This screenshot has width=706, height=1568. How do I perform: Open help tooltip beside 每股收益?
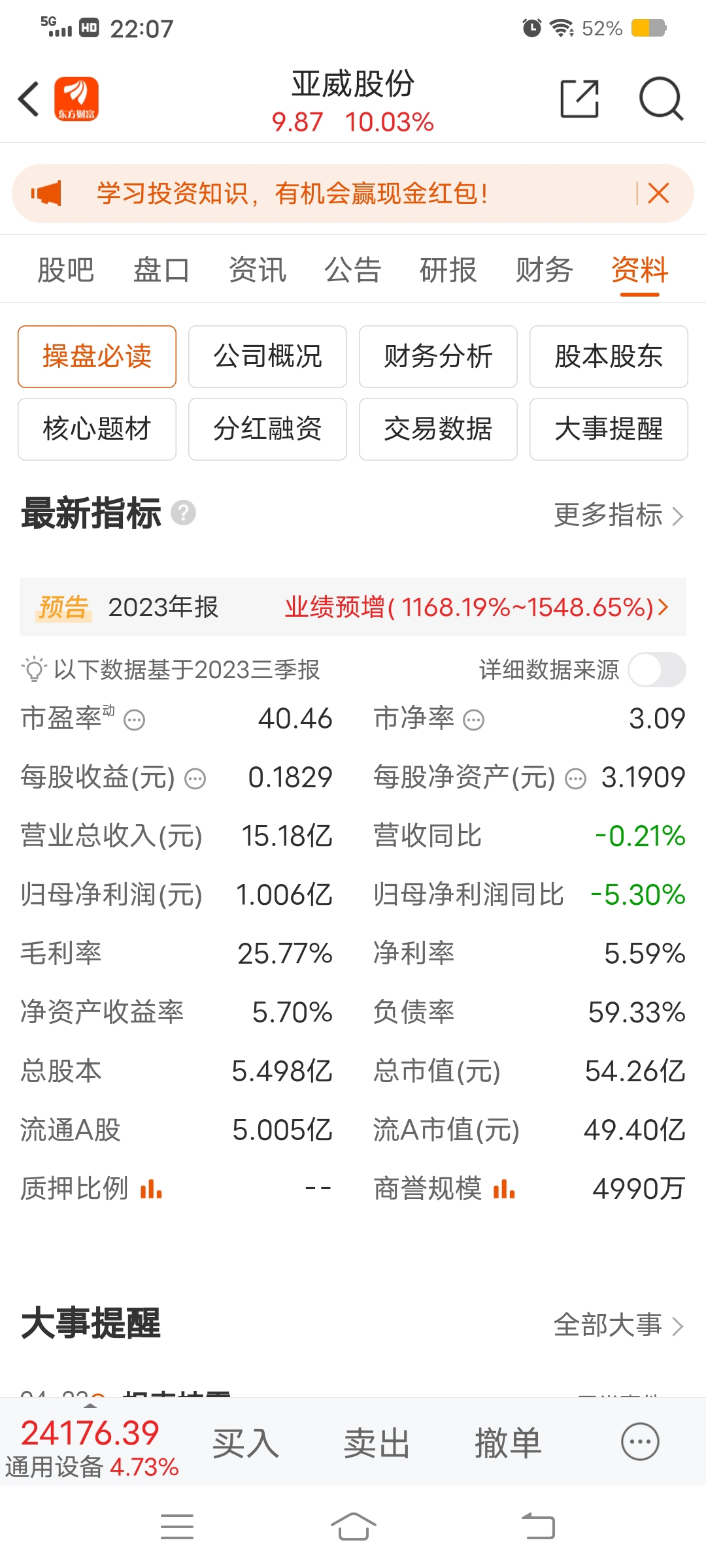(195, 777)
